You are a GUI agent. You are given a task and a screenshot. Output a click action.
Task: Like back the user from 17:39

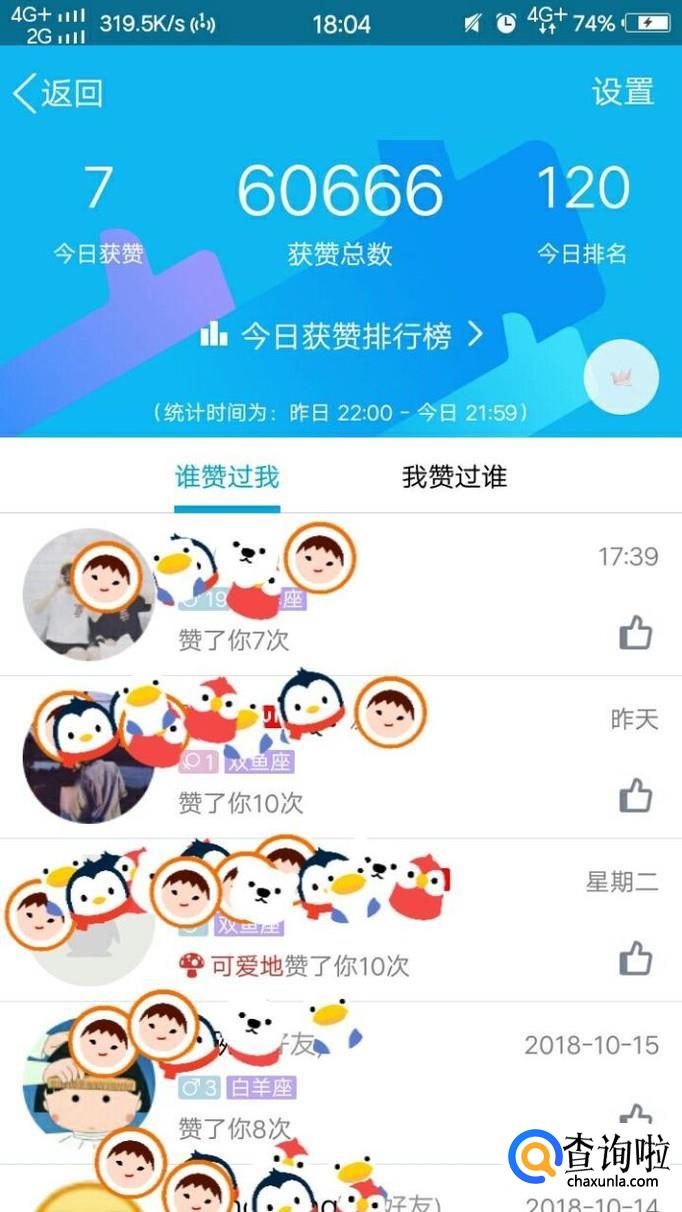click(635, 633)
